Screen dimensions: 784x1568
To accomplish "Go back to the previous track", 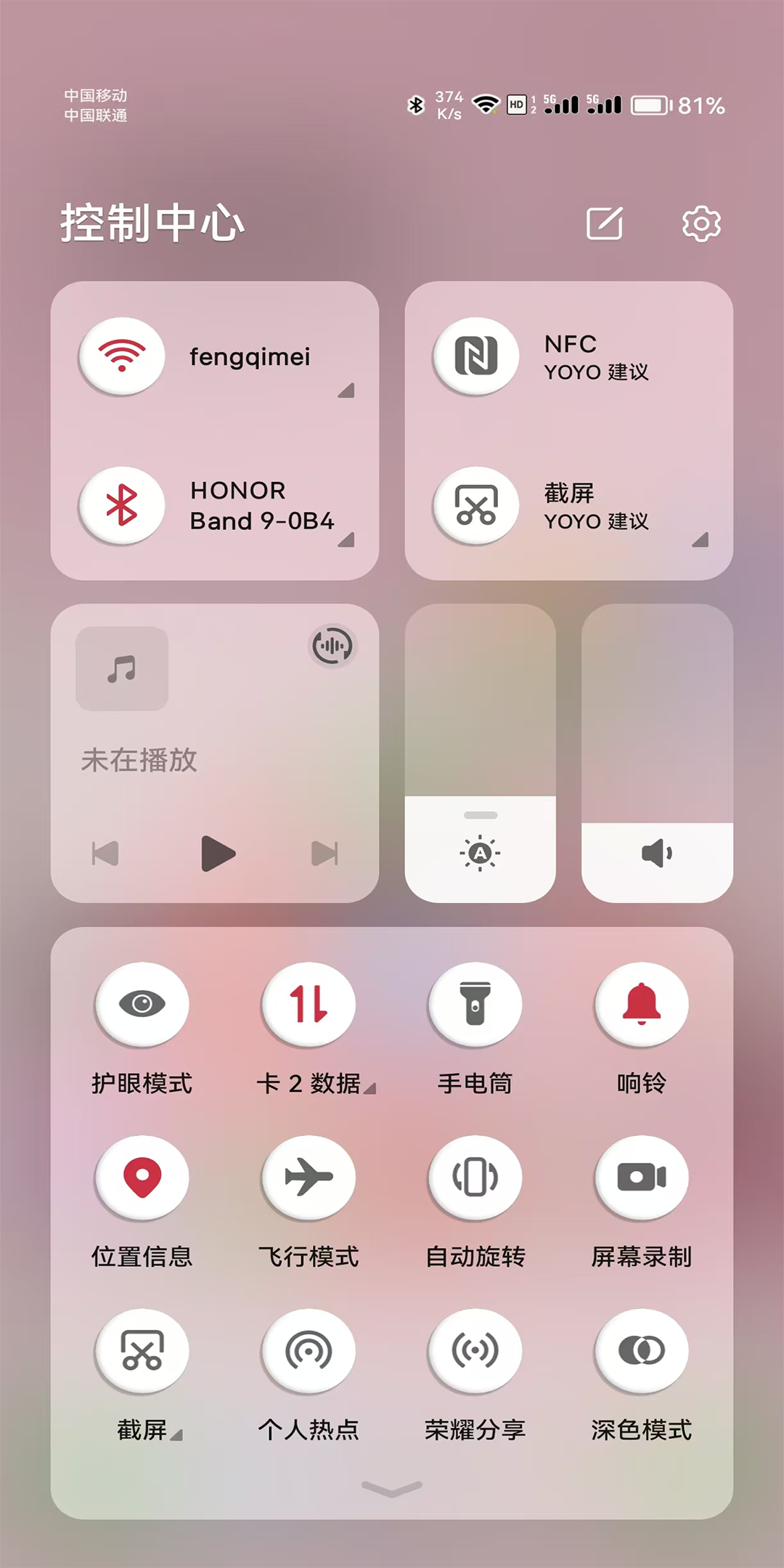I will click(x=105, y=853).
